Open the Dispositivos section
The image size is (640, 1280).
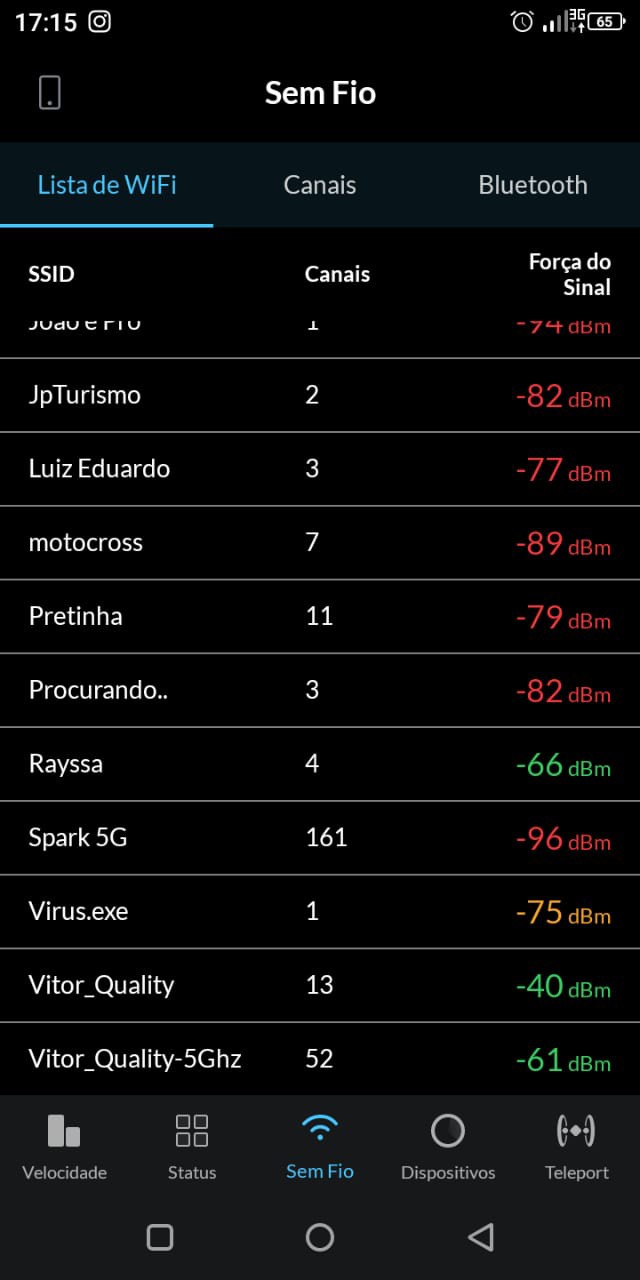tap(448, 1146)
